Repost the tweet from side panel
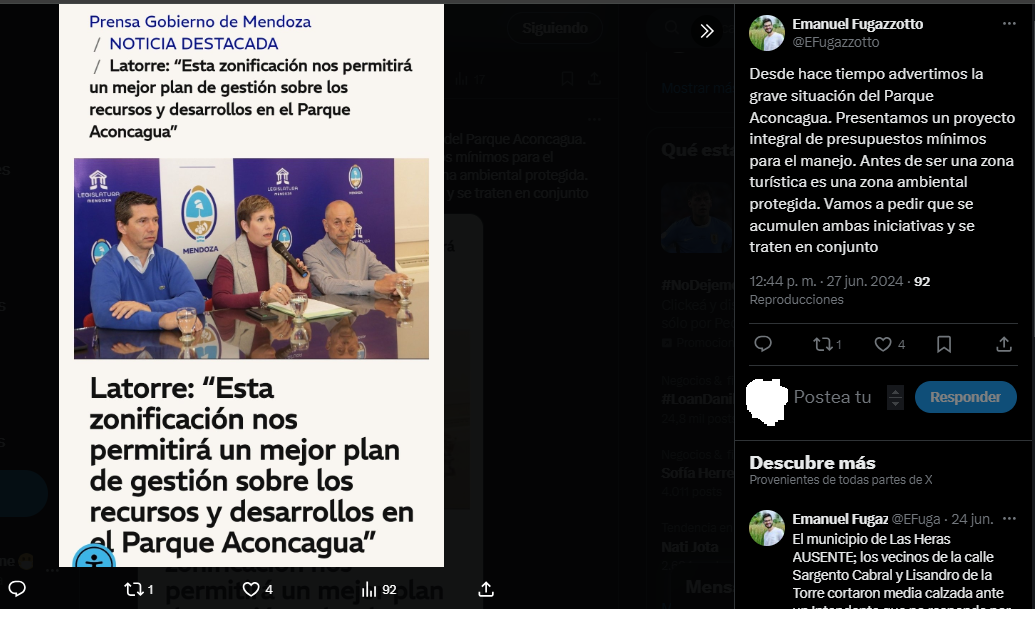Image resolution: width=1036 pixels, height=618 pixels. click(826, 344)
